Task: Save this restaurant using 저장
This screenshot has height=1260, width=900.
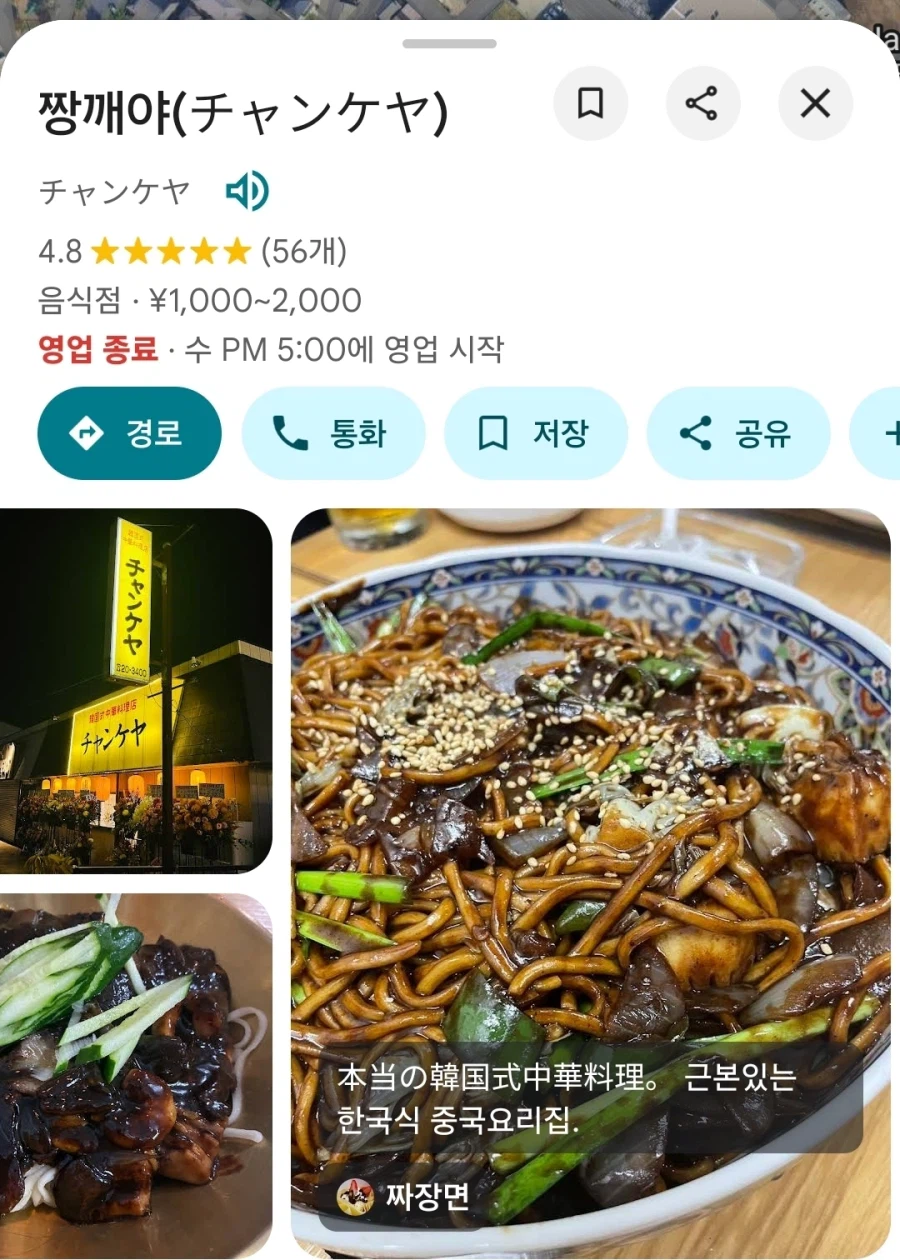Action: (536, 432)
